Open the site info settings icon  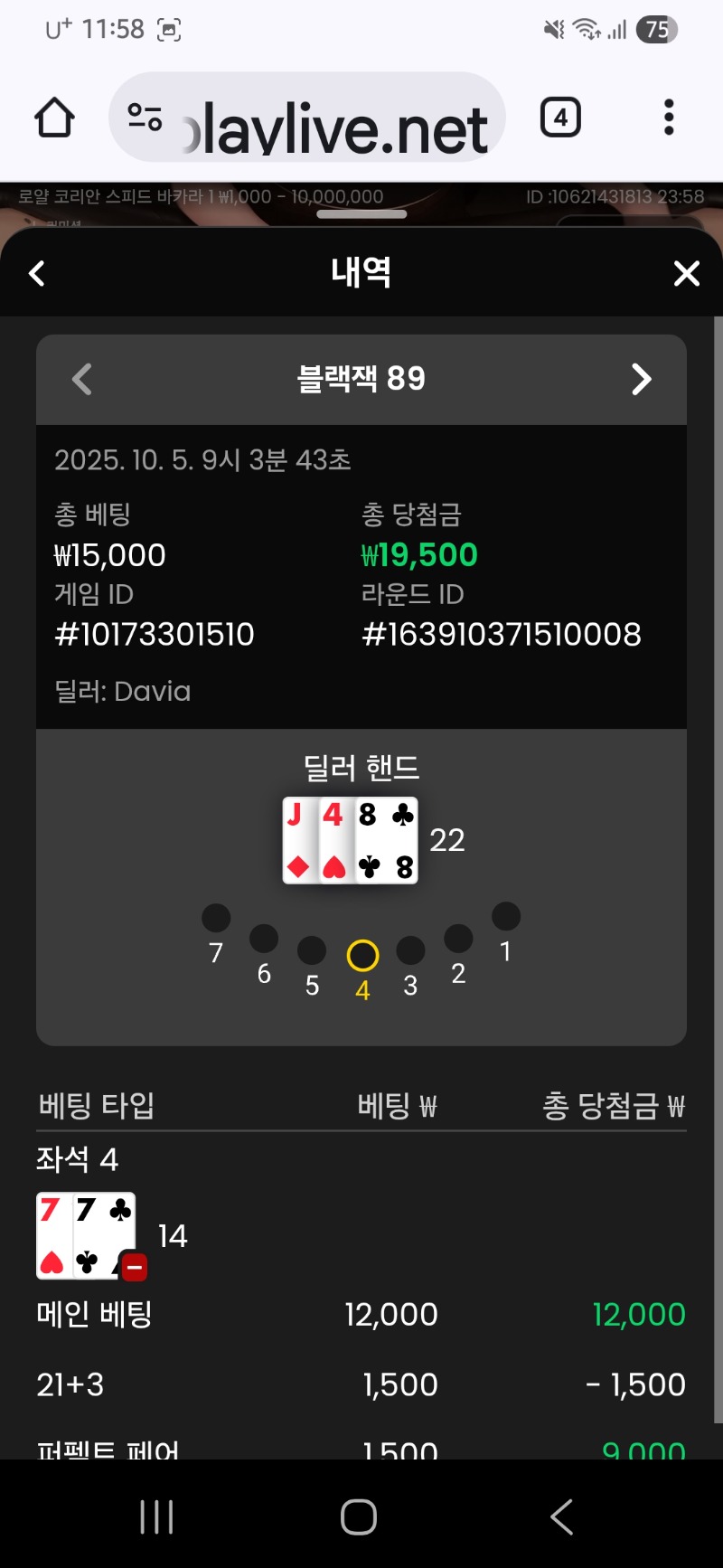[x=145, y=118]
